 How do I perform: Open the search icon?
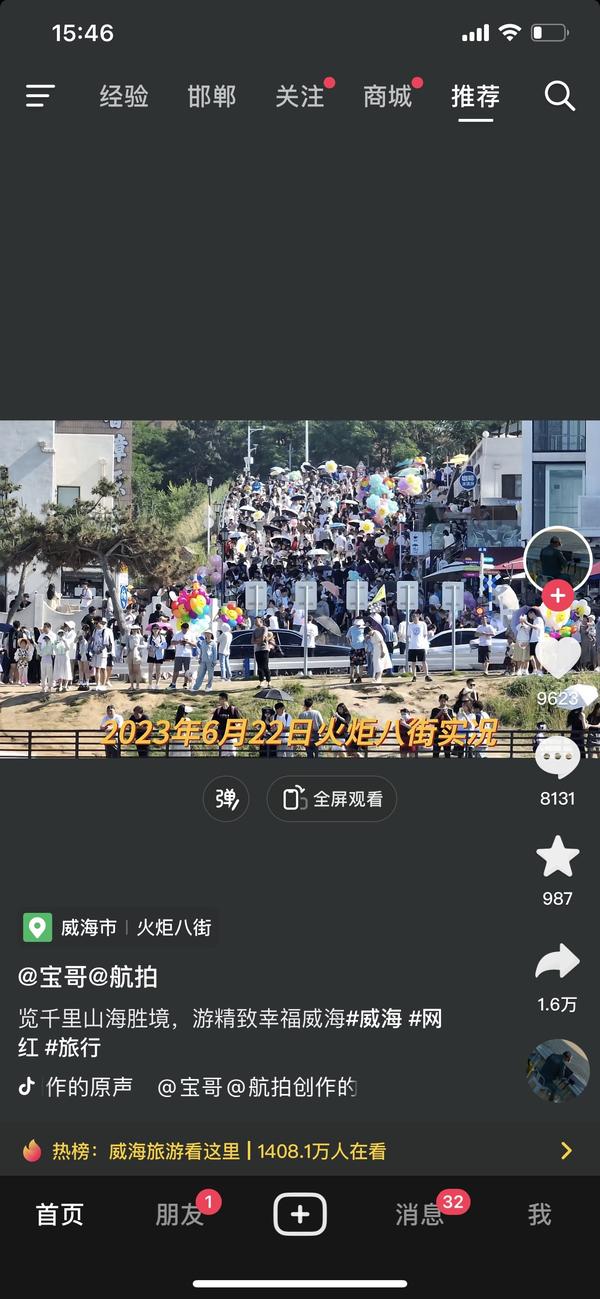[560, 96]
